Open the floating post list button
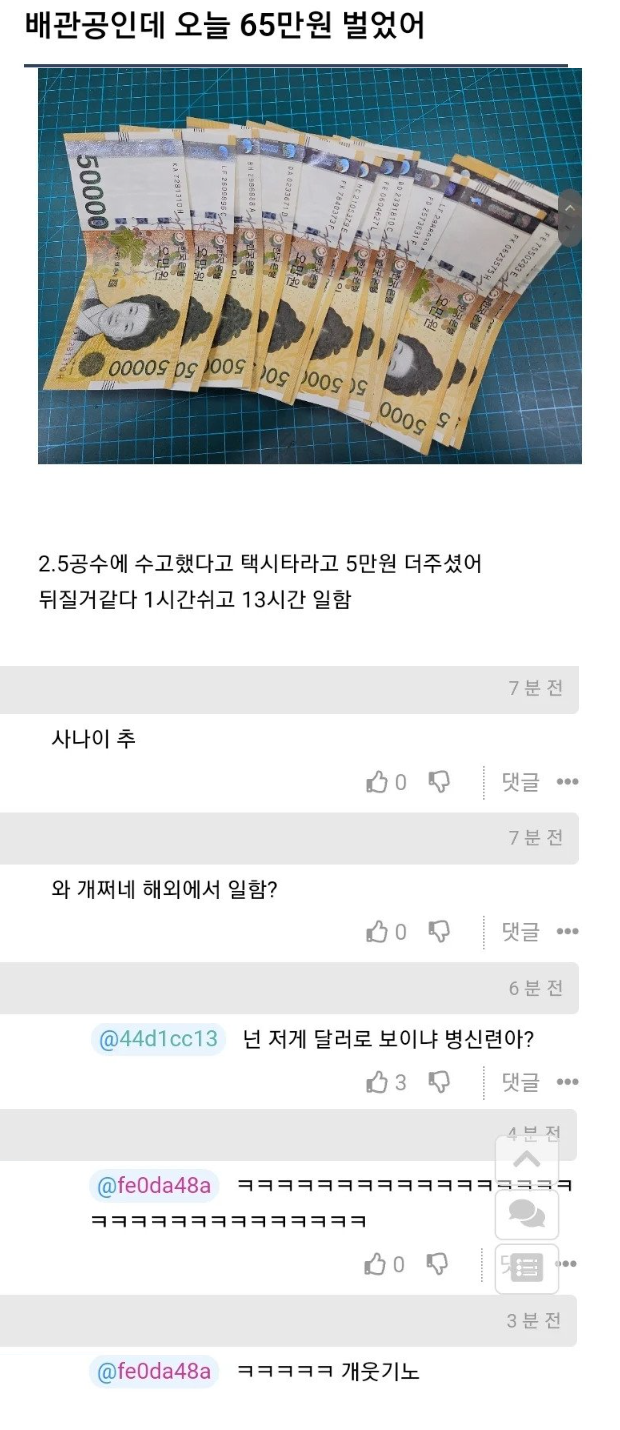The image size is (620, 1430). [527, 1267]
